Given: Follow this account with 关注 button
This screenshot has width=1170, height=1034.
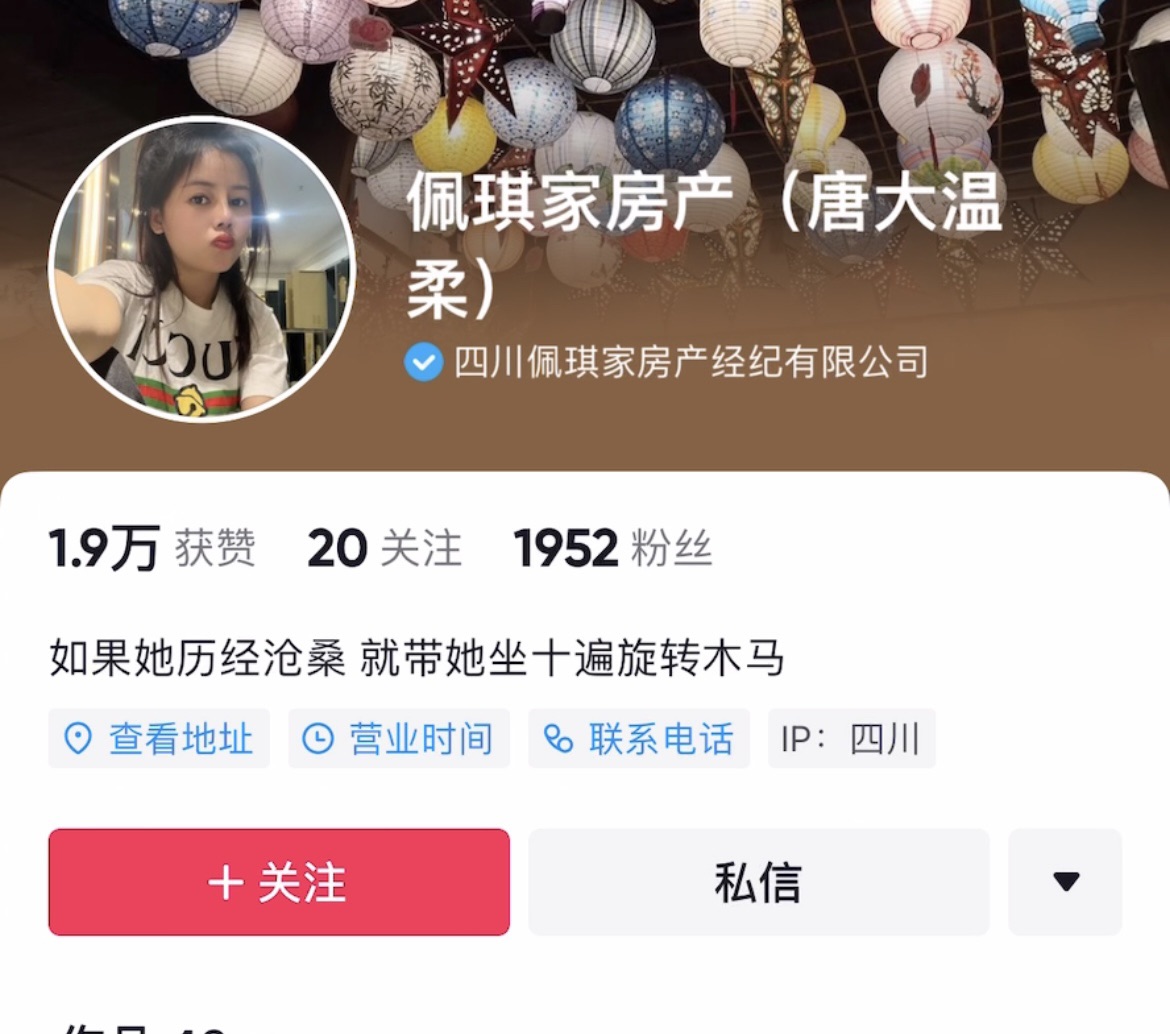Looking at the screenshot, I should coord(279,882).
